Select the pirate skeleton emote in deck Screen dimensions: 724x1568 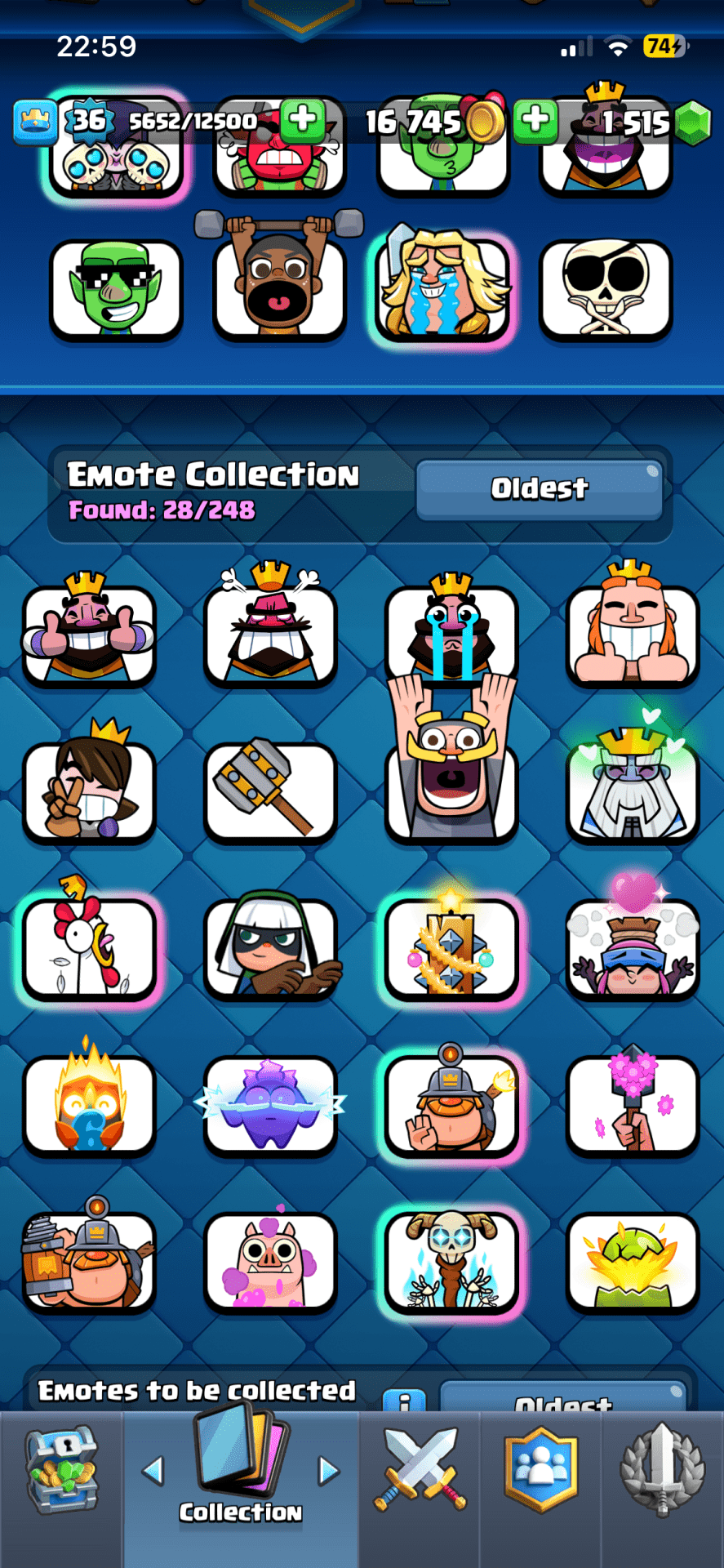coord(606,289)
